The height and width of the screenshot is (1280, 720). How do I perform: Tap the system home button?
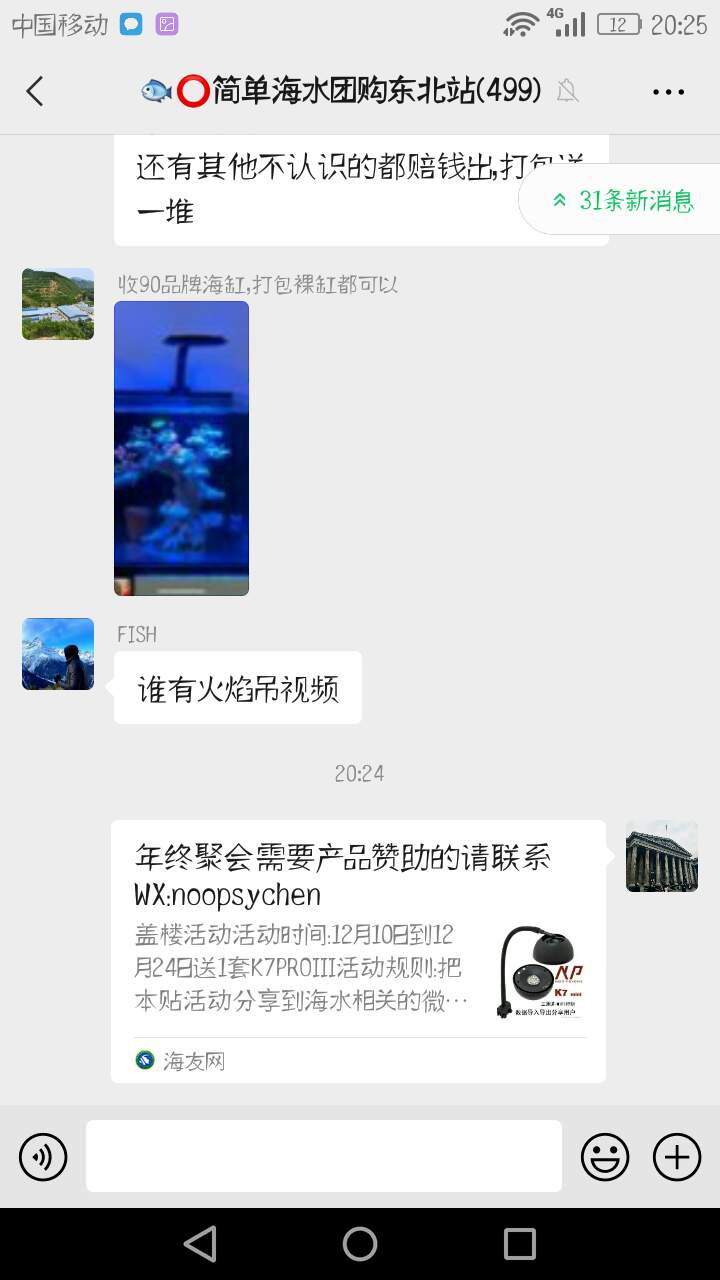360,1244
